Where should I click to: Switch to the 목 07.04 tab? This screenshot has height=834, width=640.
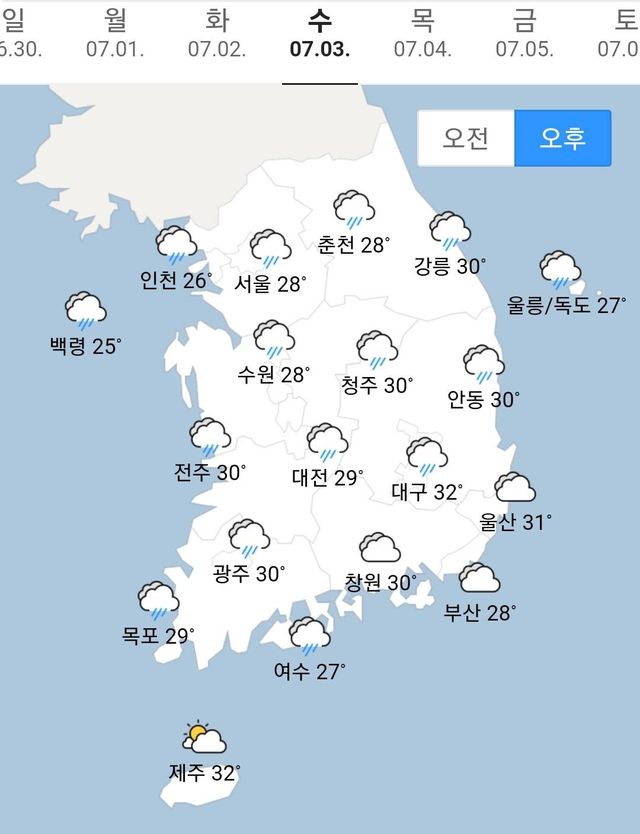pos(423,35)
